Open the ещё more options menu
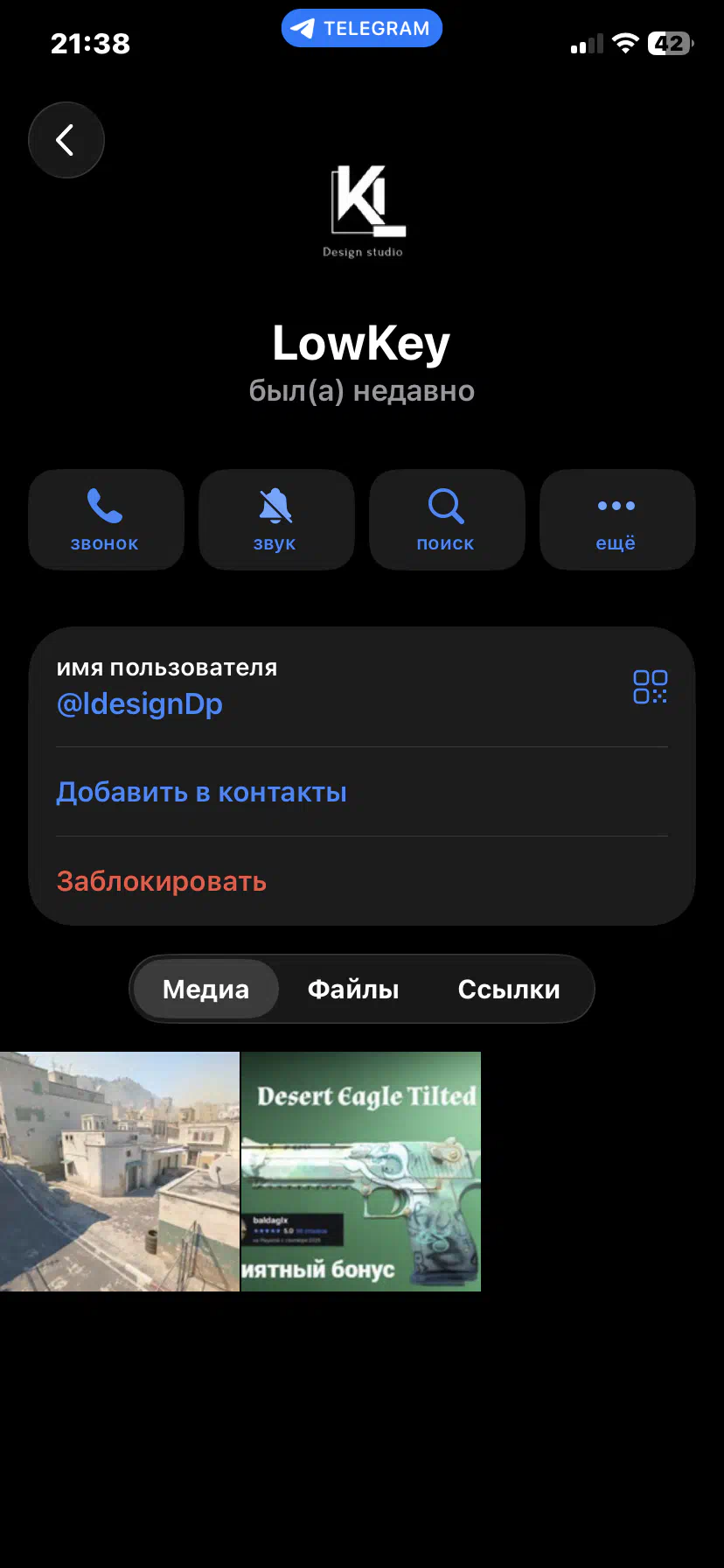Image resolution: width=724 pixels, height=1568 pixels. click(x=616, y=520)
